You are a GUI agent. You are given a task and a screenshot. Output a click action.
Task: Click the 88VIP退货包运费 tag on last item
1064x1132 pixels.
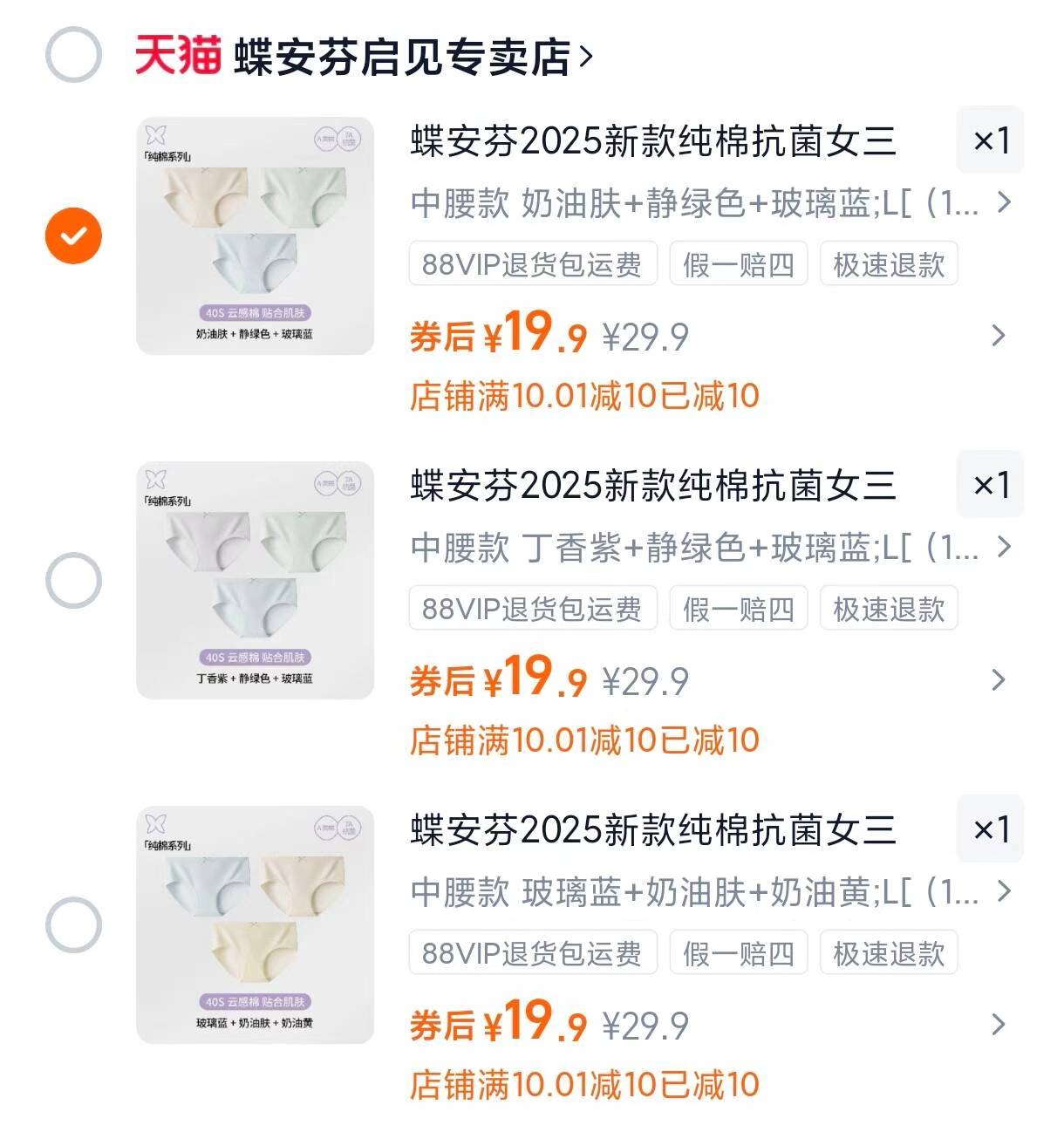pyautogui.click(x=533, y=952)
